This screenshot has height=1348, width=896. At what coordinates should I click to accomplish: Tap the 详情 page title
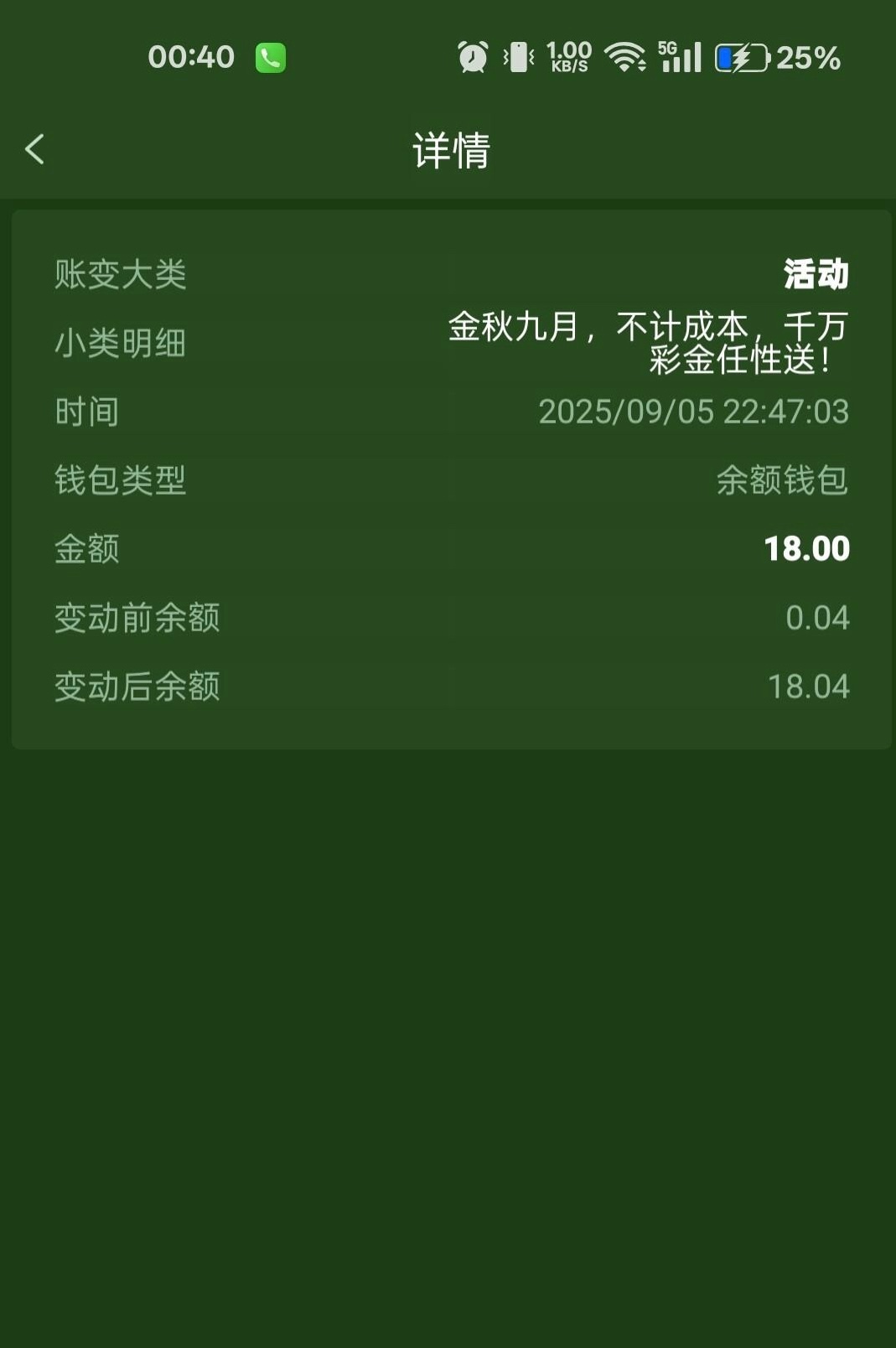point(448,151)
